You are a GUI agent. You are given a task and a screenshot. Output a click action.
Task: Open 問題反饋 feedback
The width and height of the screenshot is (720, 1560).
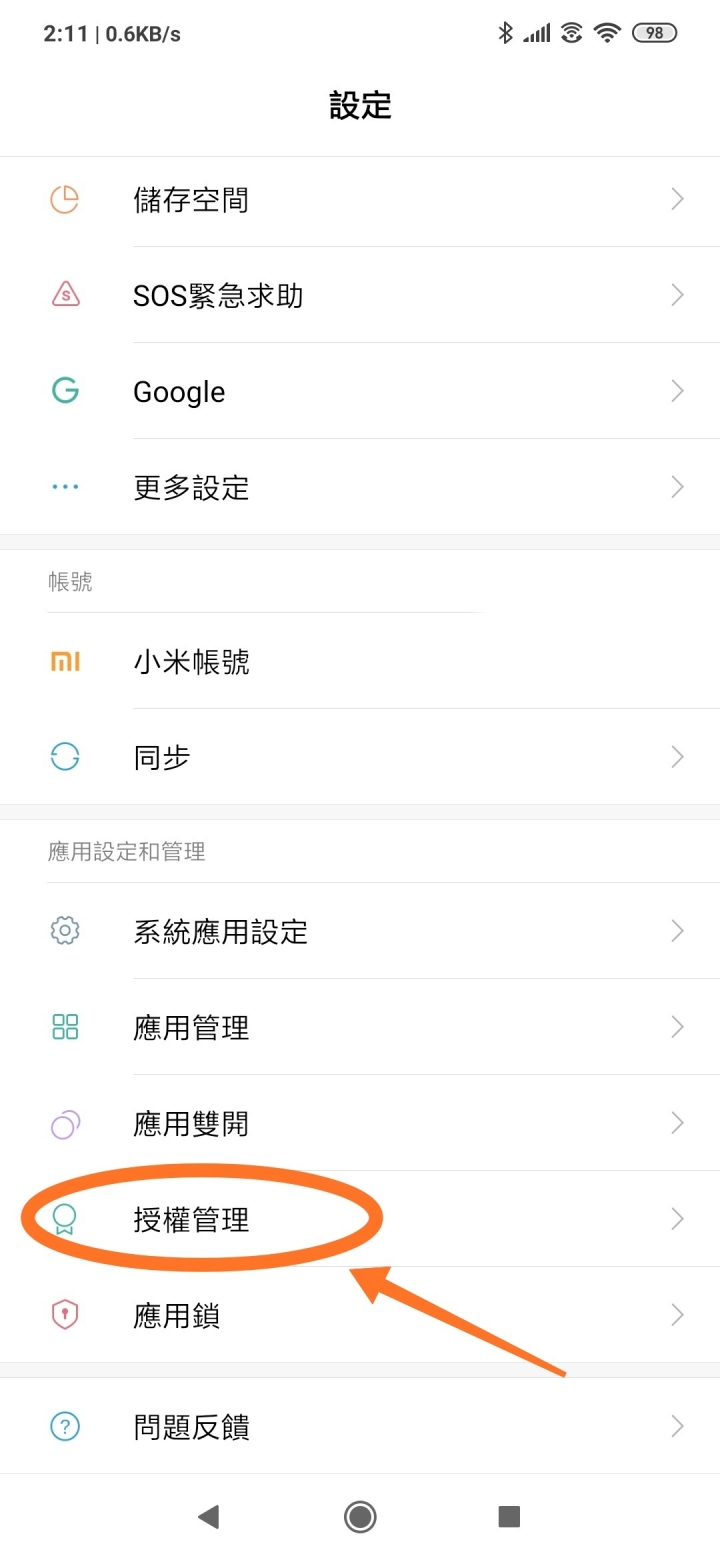click(360, 1426)
